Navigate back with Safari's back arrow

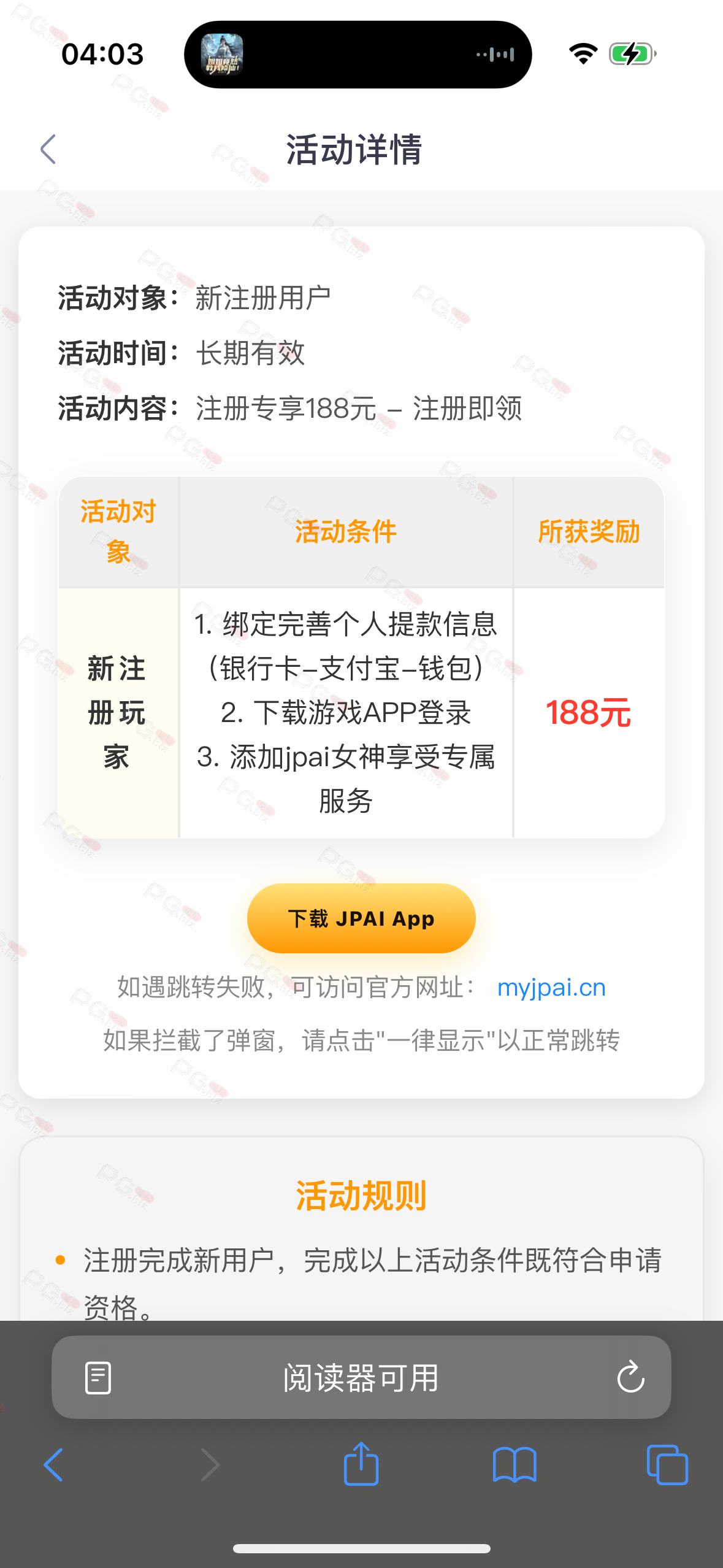pos(54,1465)
